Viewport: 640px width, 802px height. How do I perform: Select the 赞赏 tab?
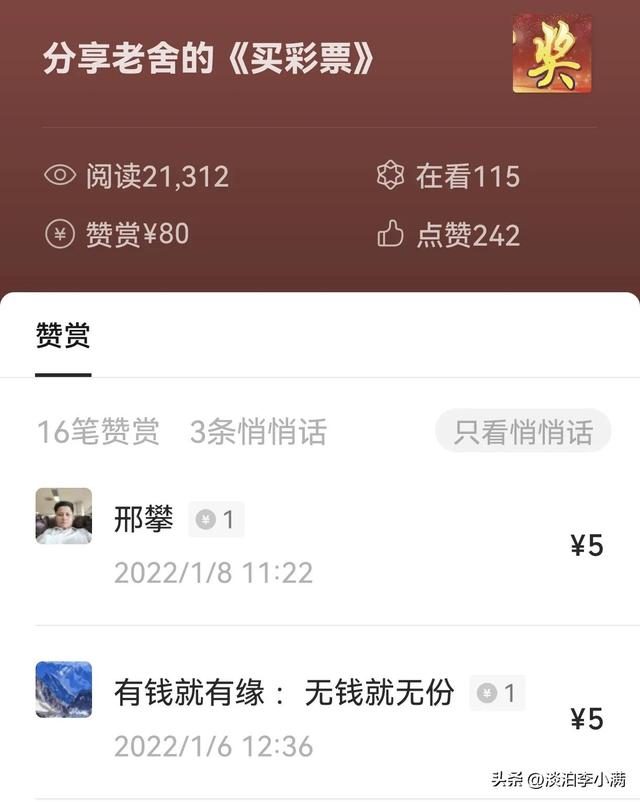coord(63,337)
